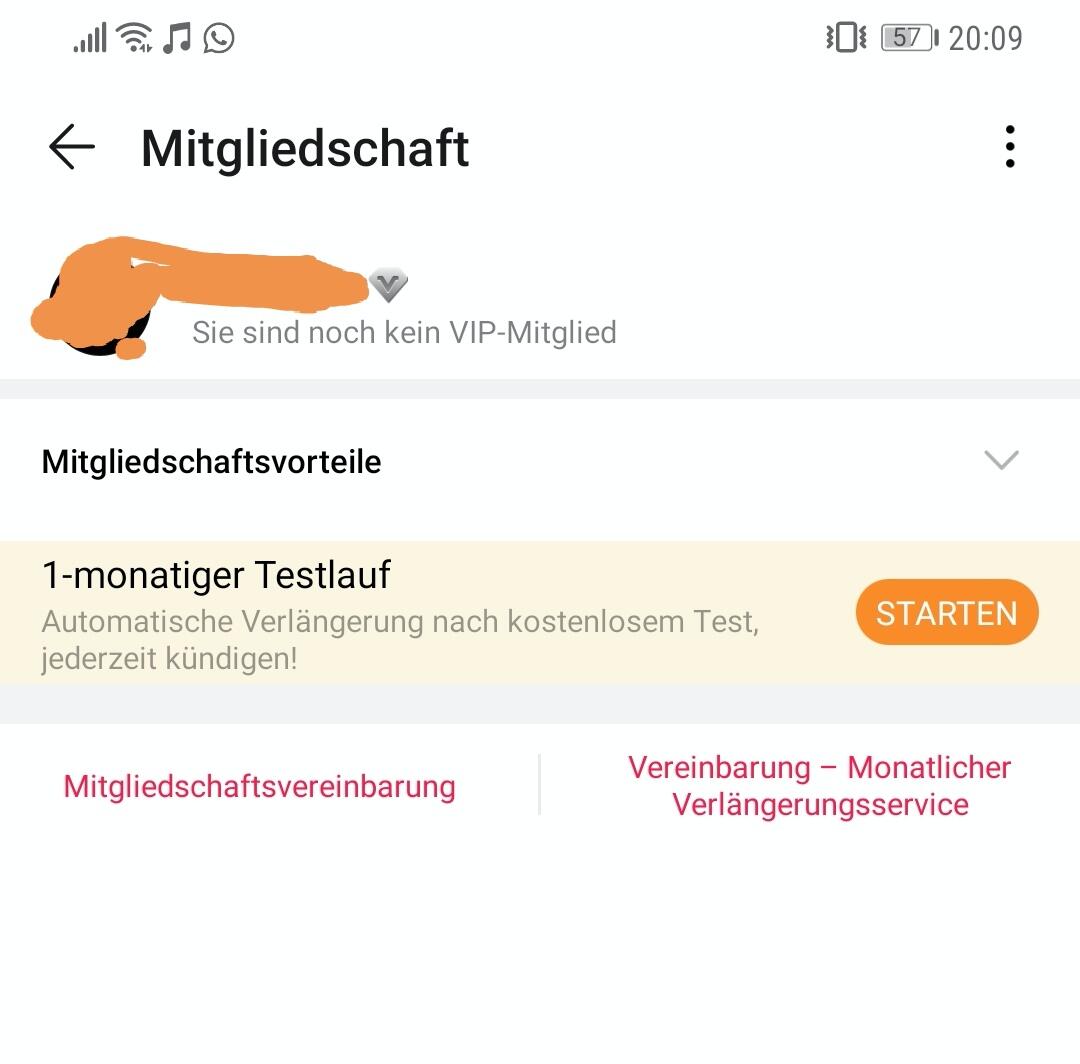
Task: Open the Mitgliedschaftsvereinbarung link
Action: [259, 786]
